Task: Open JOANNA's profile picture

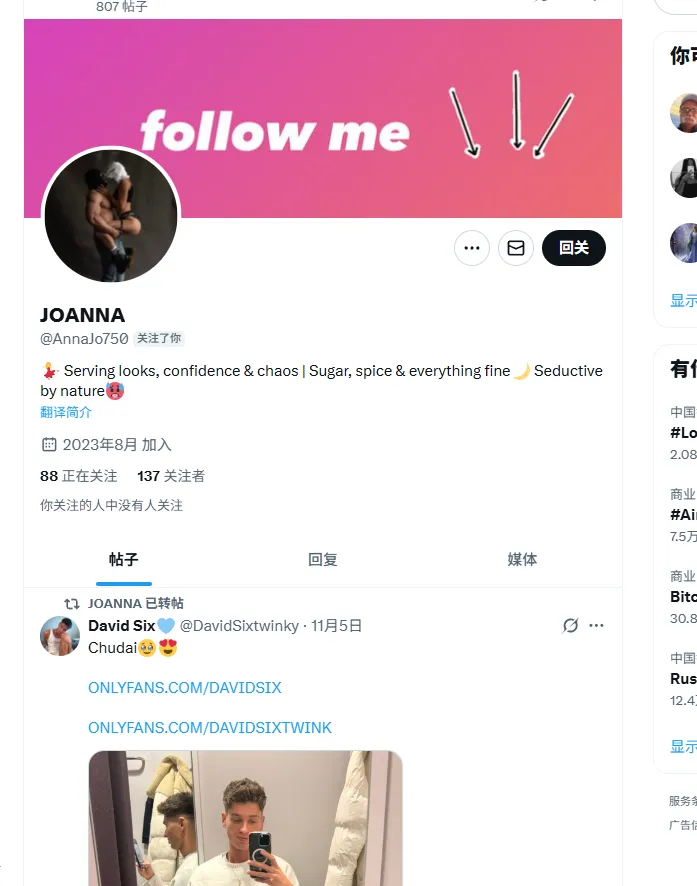Action: pyautogui.click(x=111, y=217)
